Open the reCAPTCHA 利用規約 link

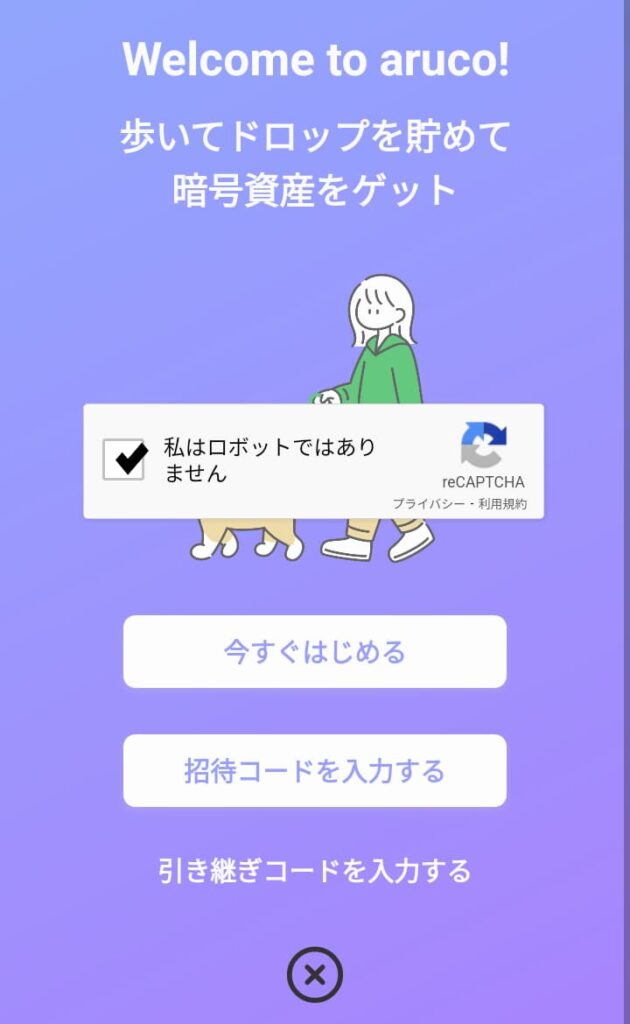pyautogui.click(x=504, y=504)
